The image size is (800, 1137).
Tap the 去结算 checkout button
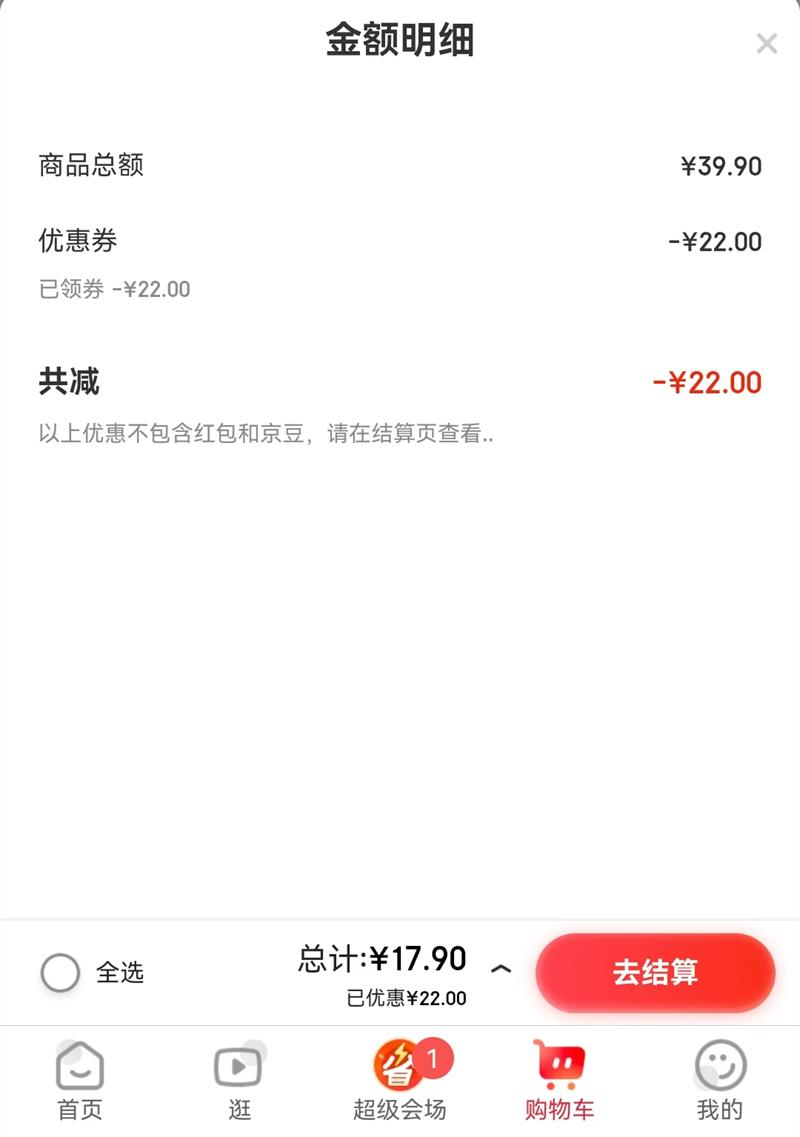click(655, 971)
